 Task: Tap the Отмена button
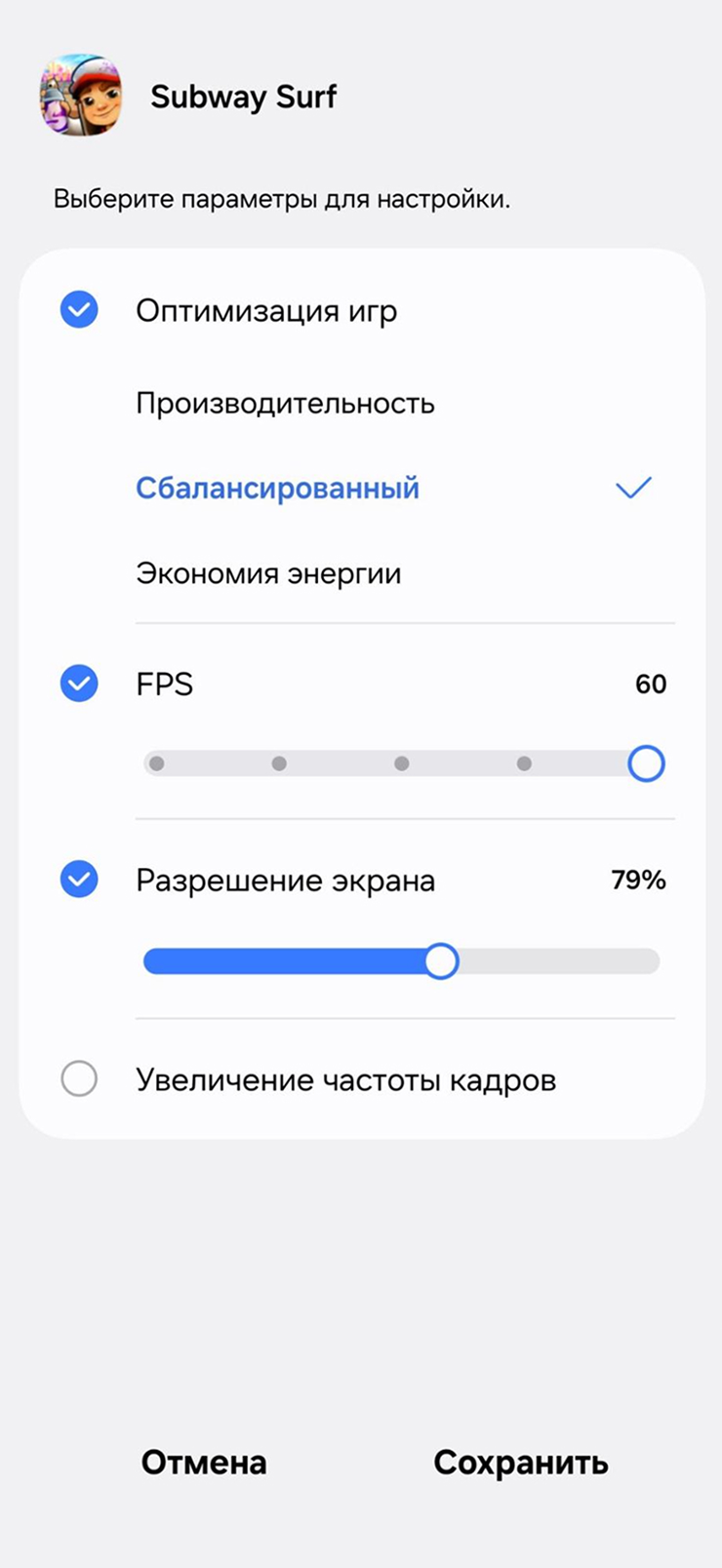(204, 1463)
